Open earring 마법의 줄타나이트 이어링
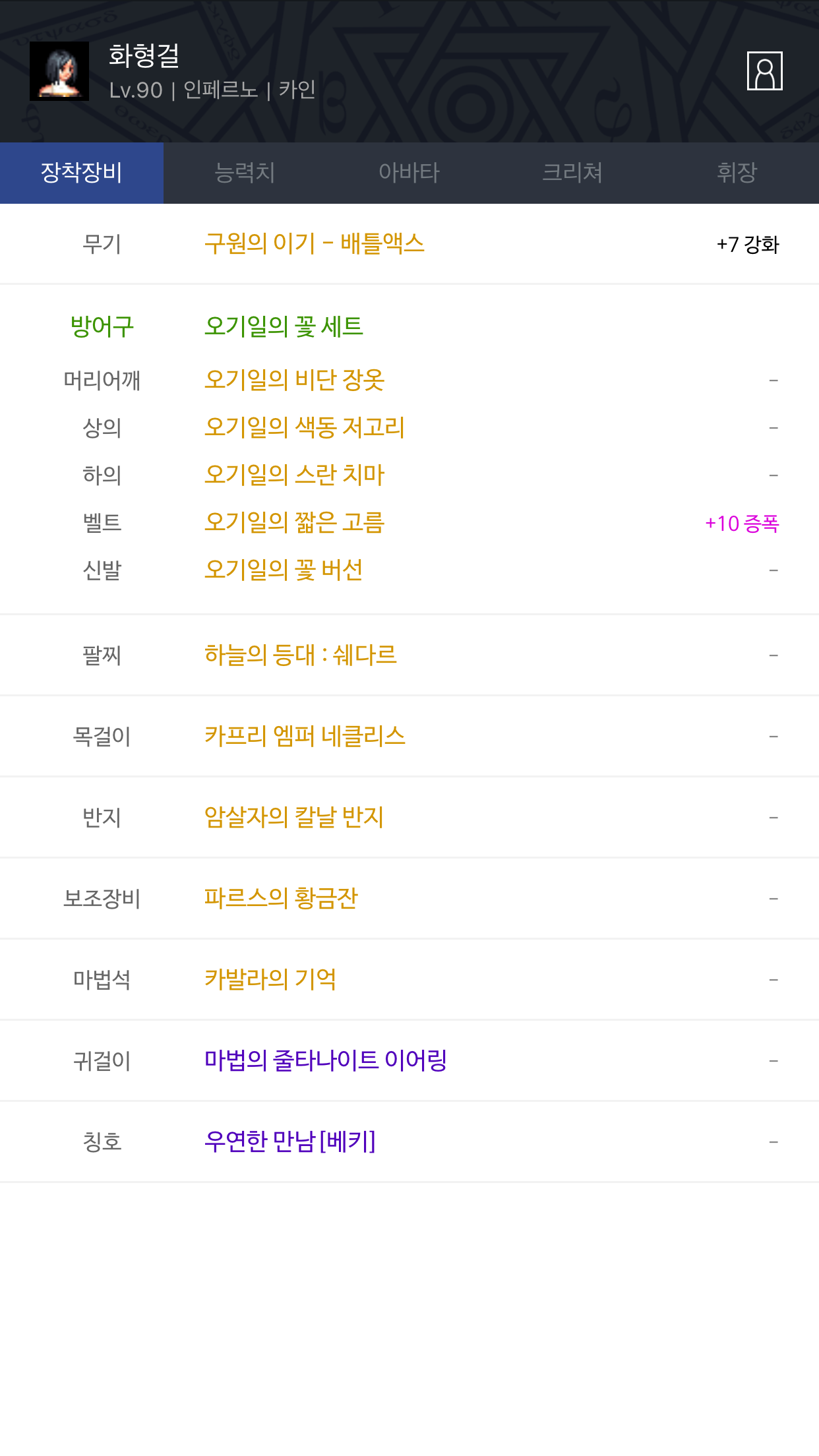This screenshot has width=819, height=1456. click(x=326, y=1060)
